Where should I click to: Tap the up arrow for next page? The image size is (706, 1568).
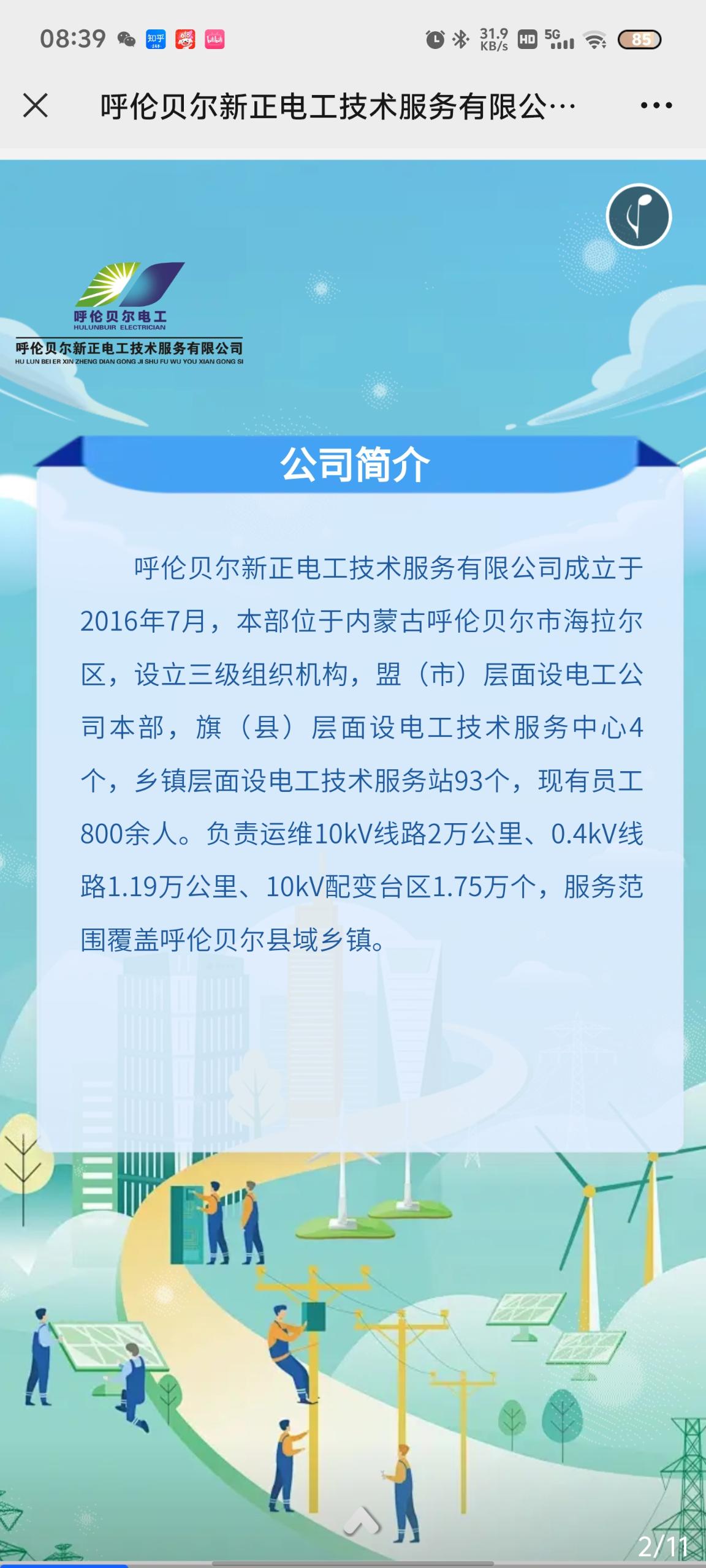click(x=362, y=1520)
